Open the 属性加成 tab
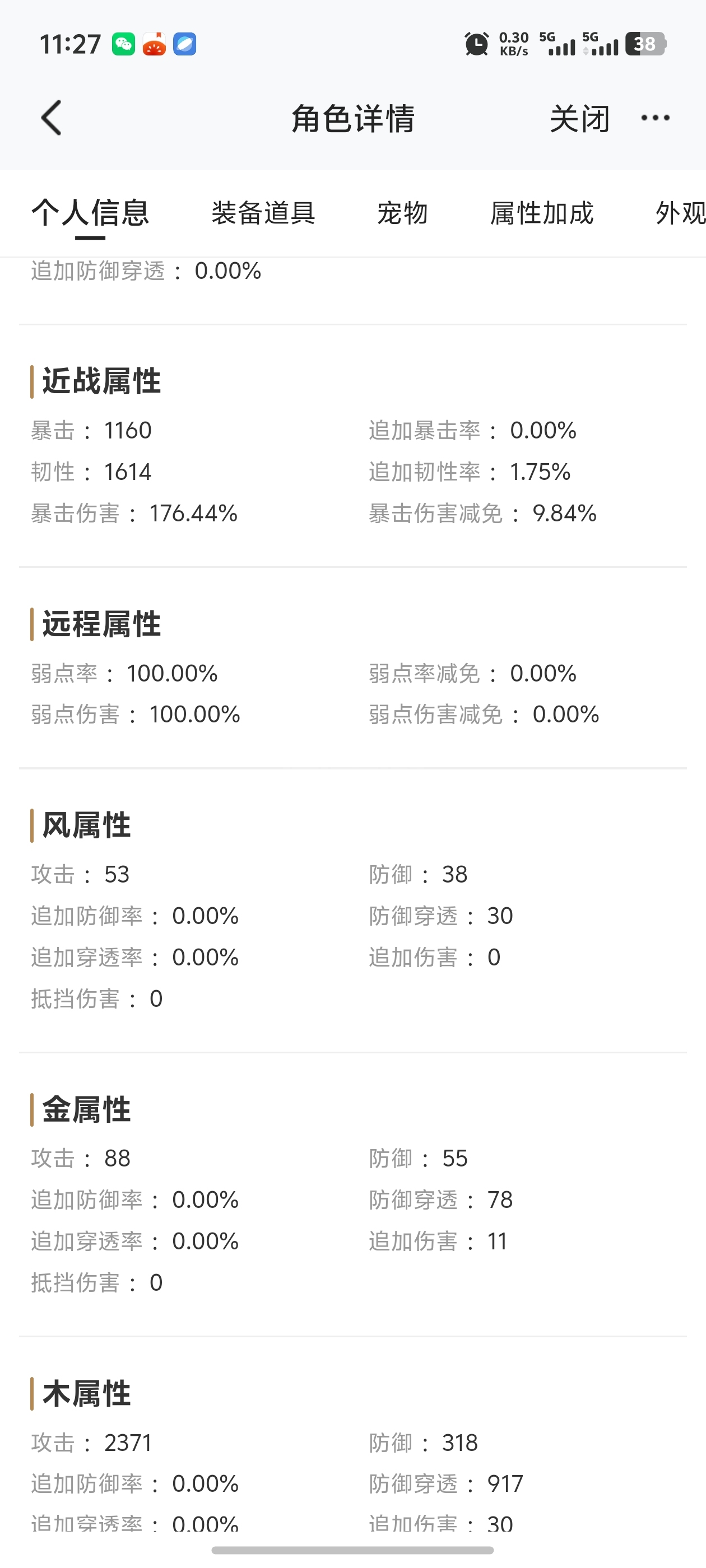 click(x=541, y=213)
